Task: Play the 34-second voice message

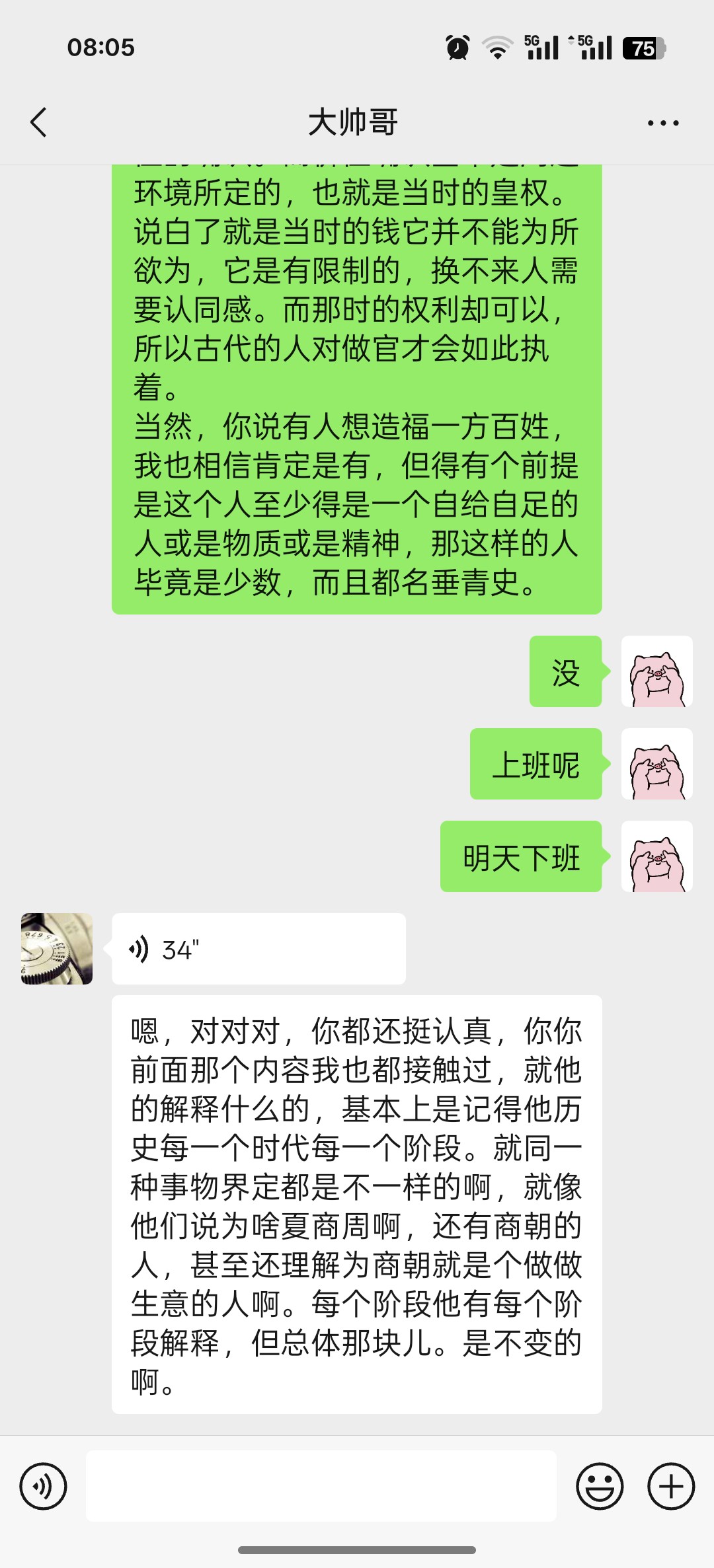Action: coord(258,949)
